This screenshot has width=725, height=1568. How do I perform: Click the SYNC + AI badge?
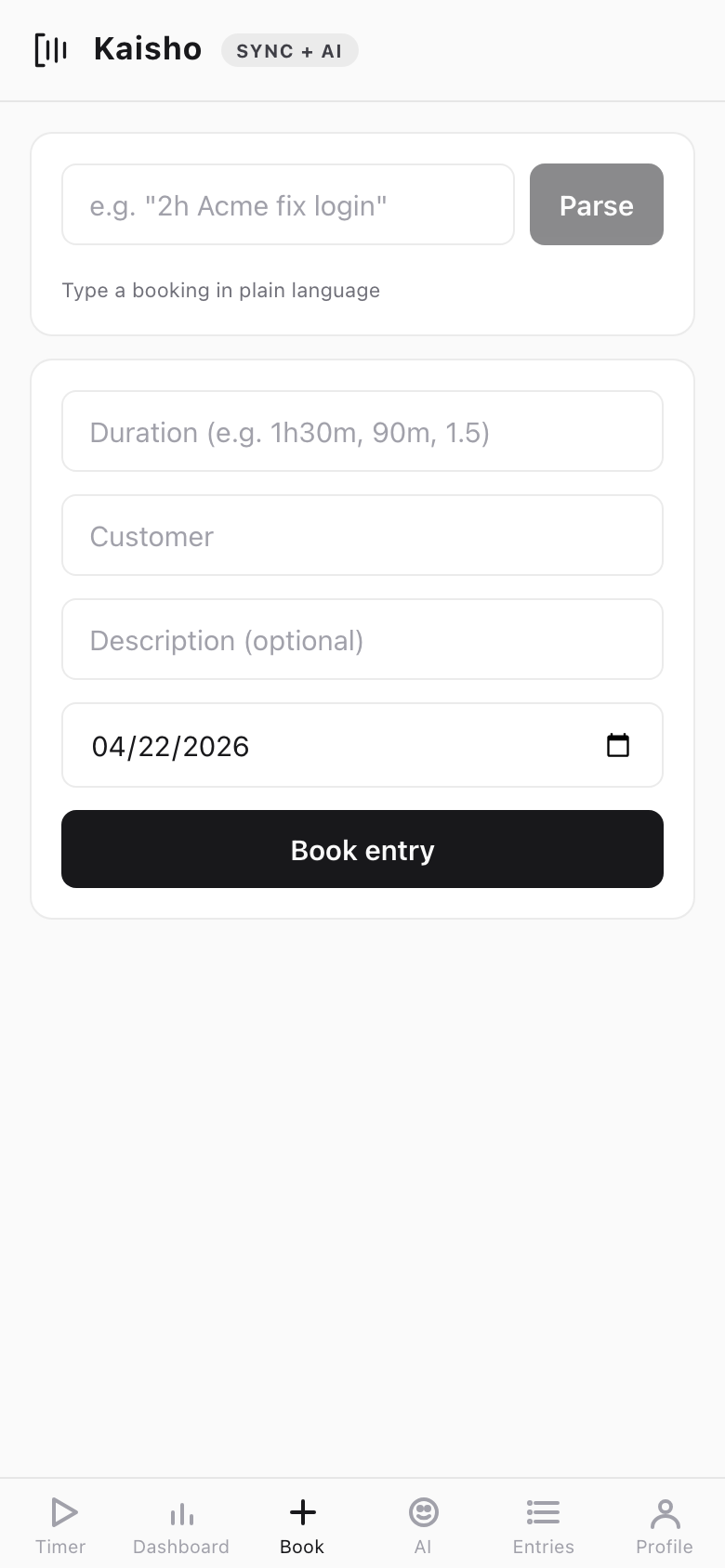click(289, 50)
